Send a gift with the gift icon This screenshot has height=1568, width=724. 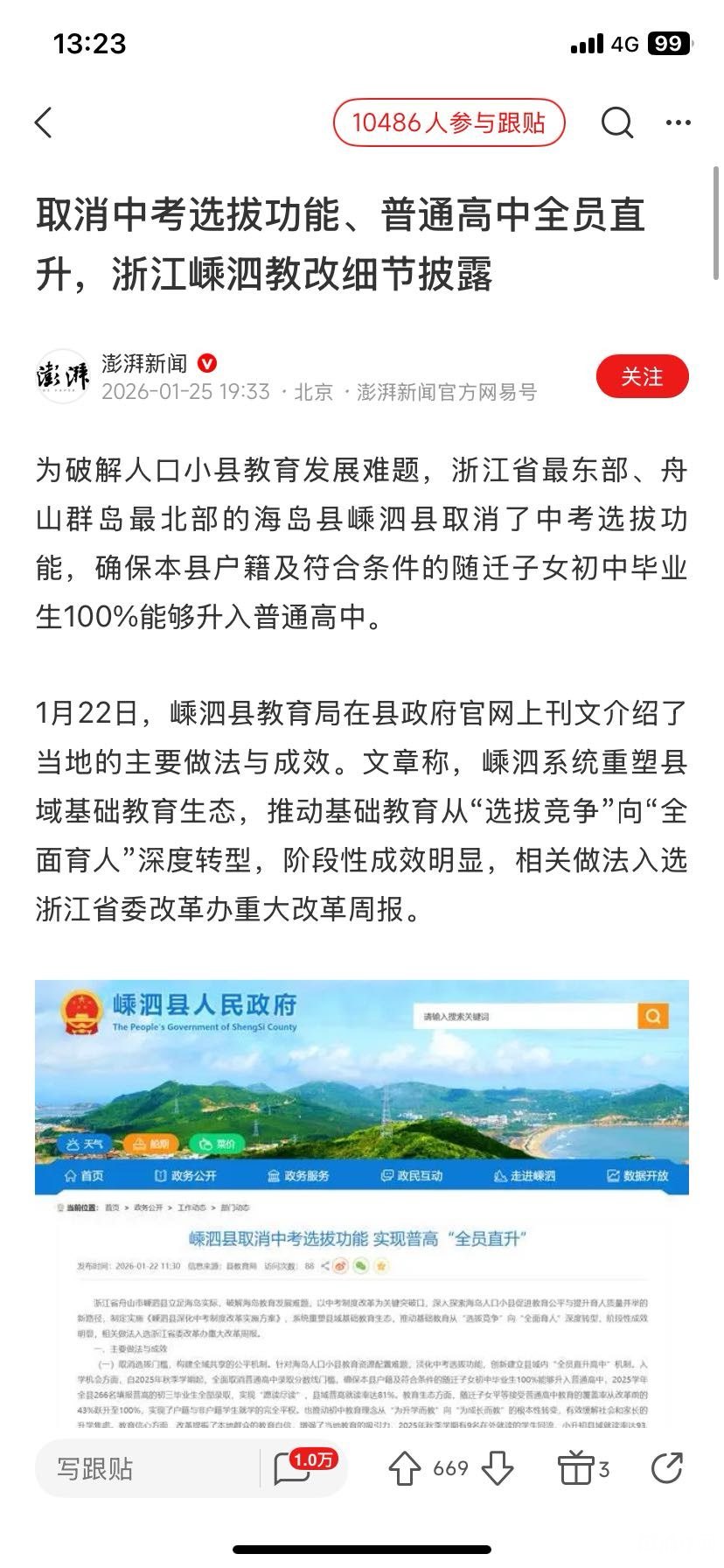coord(576,1467)
